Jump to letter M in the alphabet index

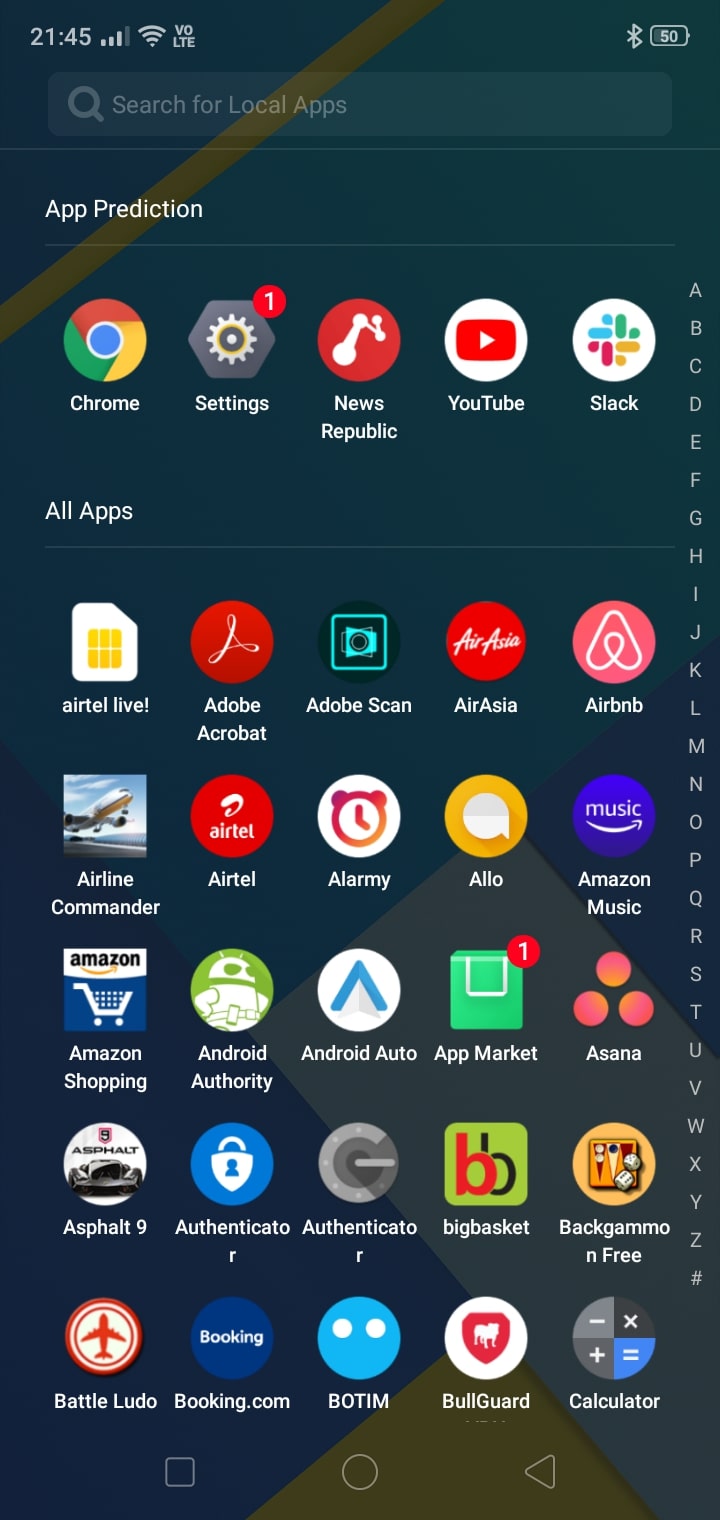pyautogui.click(x=696, y=746)
